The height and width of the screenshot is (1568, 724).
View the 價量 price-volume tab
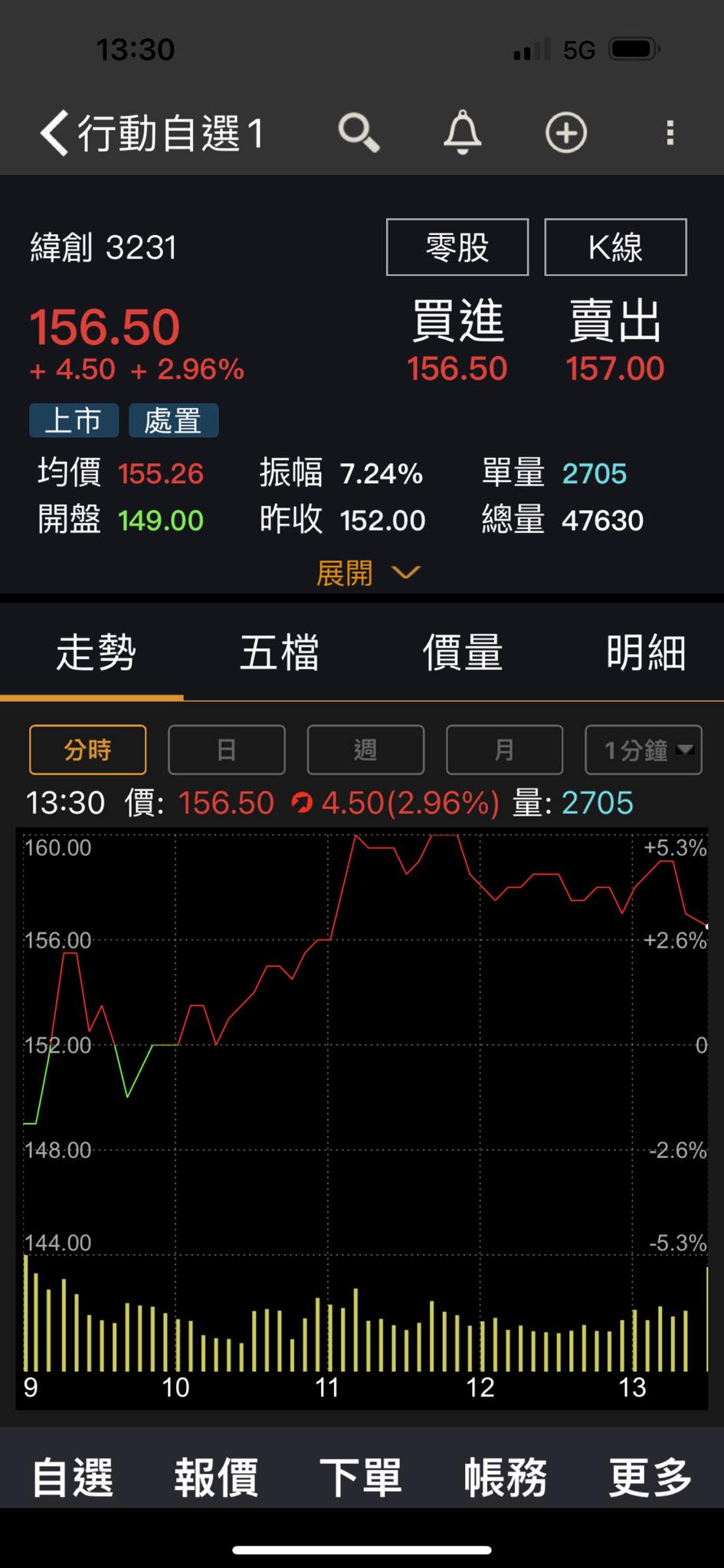tap(463, 653)
